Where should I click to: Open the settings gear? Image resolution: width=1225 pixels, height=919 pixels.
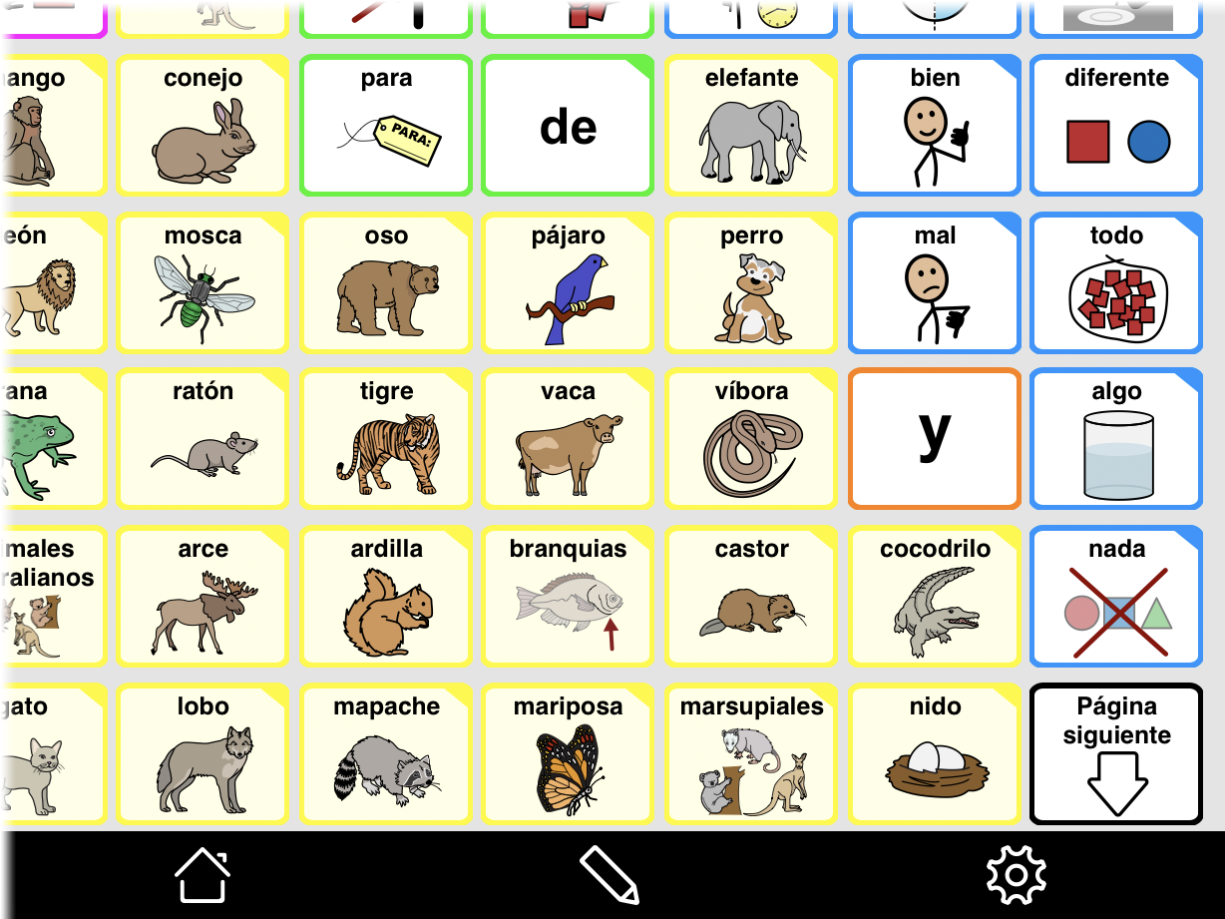pos(1015,876)
